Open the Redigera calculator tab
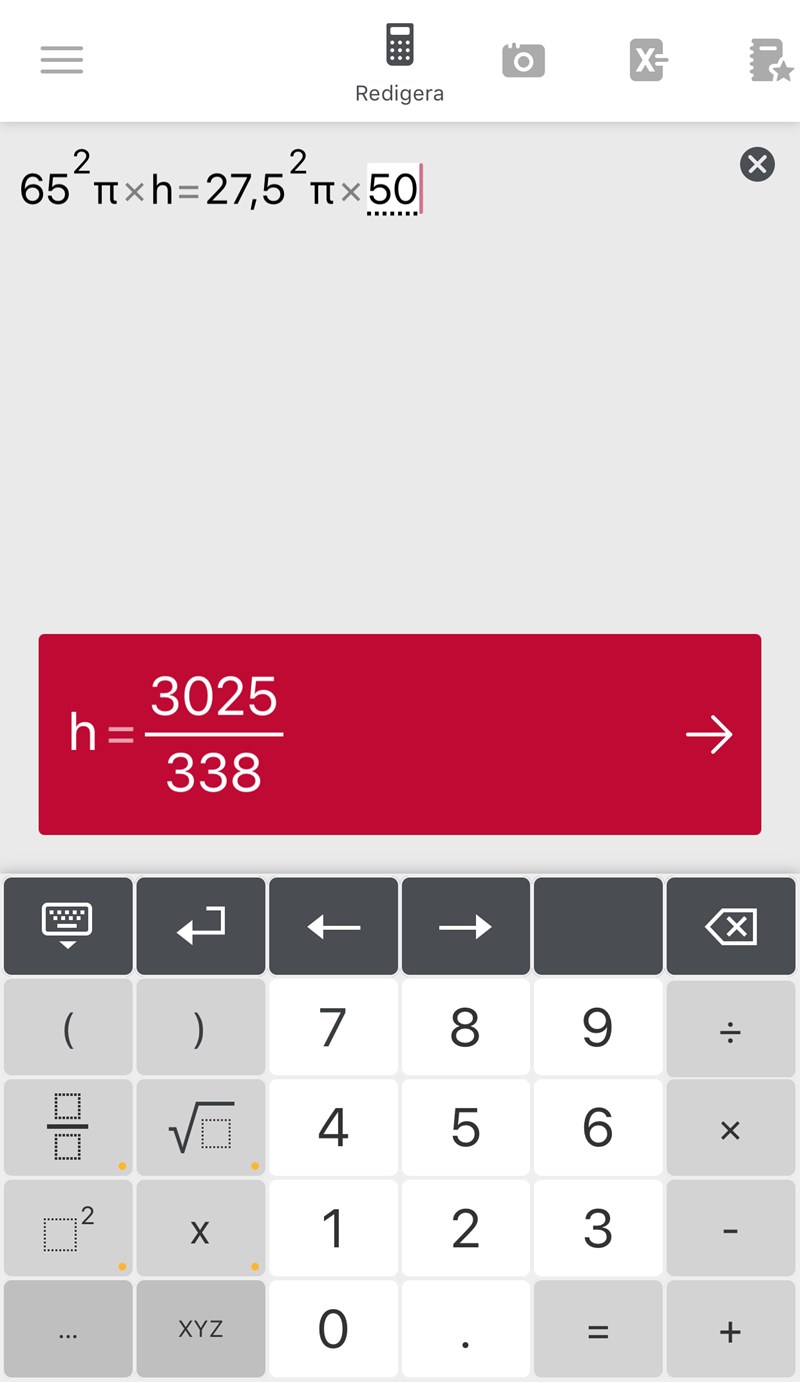The image size is (800, 1382). [x=399, y=62]
